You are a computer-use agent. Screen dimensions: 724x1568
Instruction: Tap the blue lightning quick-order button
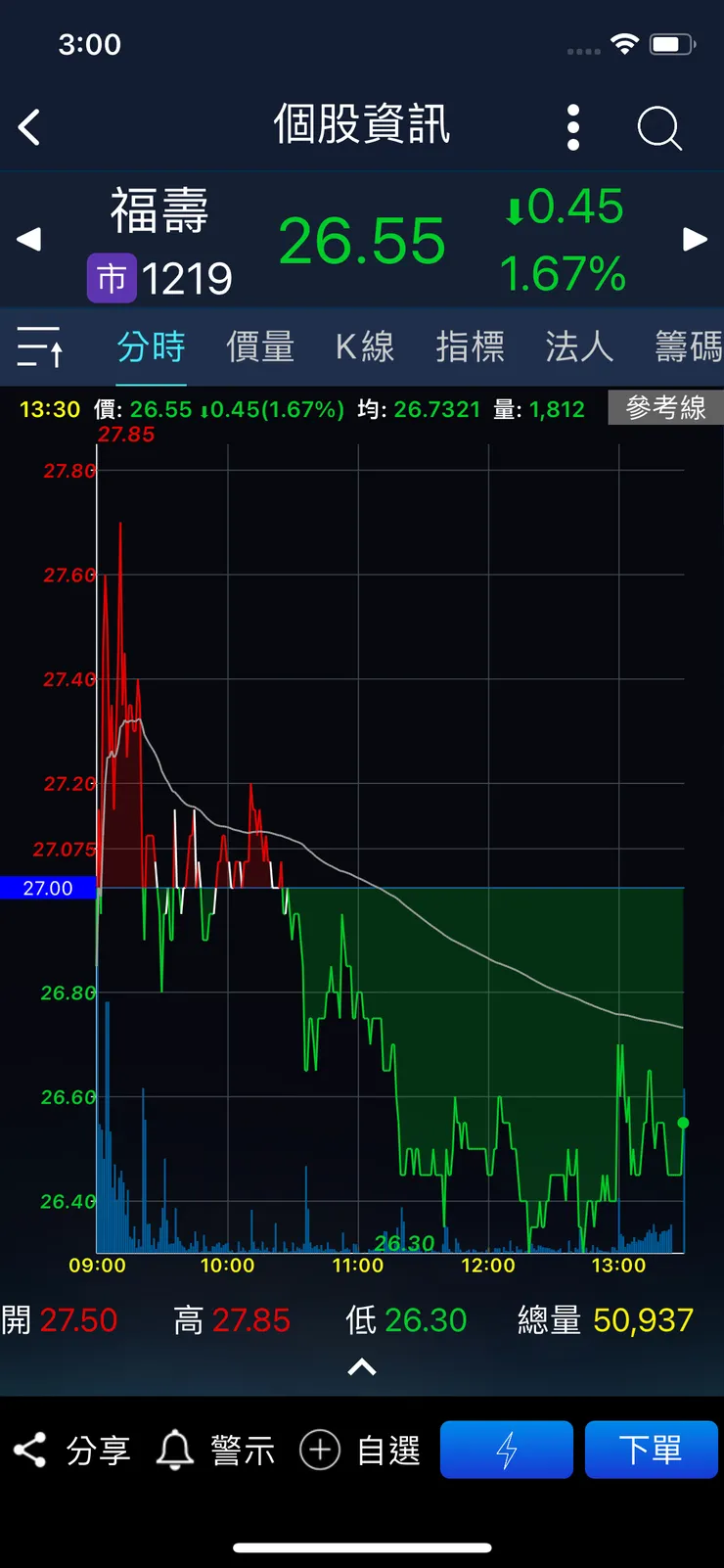pyautogui.click(x=507, y=1450)
